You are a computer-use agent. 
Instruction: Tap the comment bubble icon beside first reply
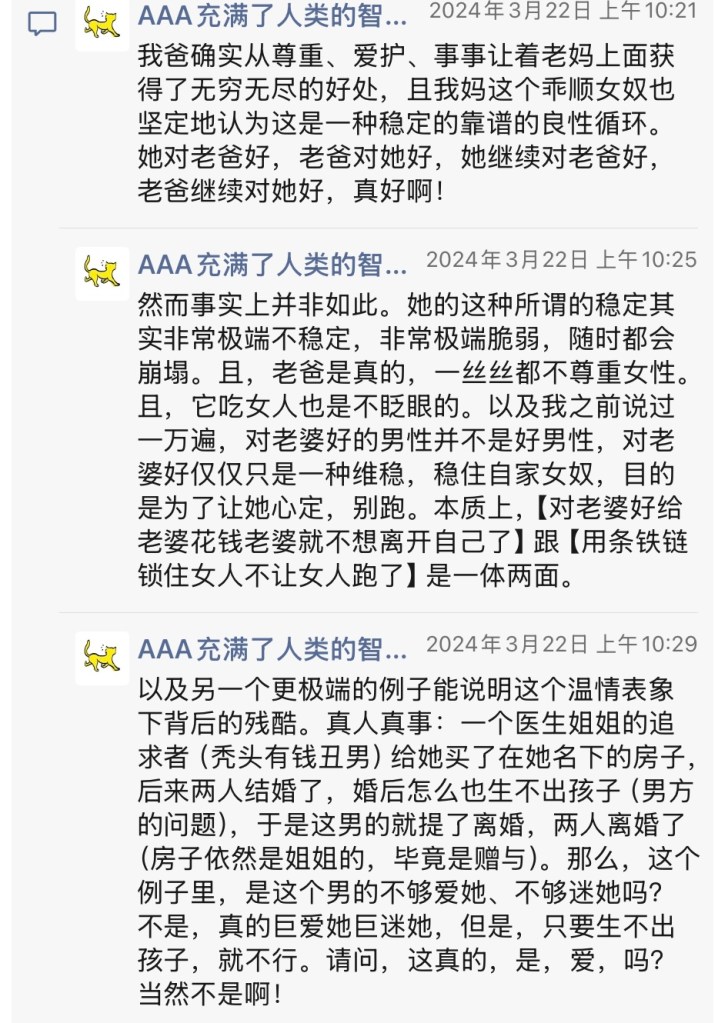click(x=42, y=25)
